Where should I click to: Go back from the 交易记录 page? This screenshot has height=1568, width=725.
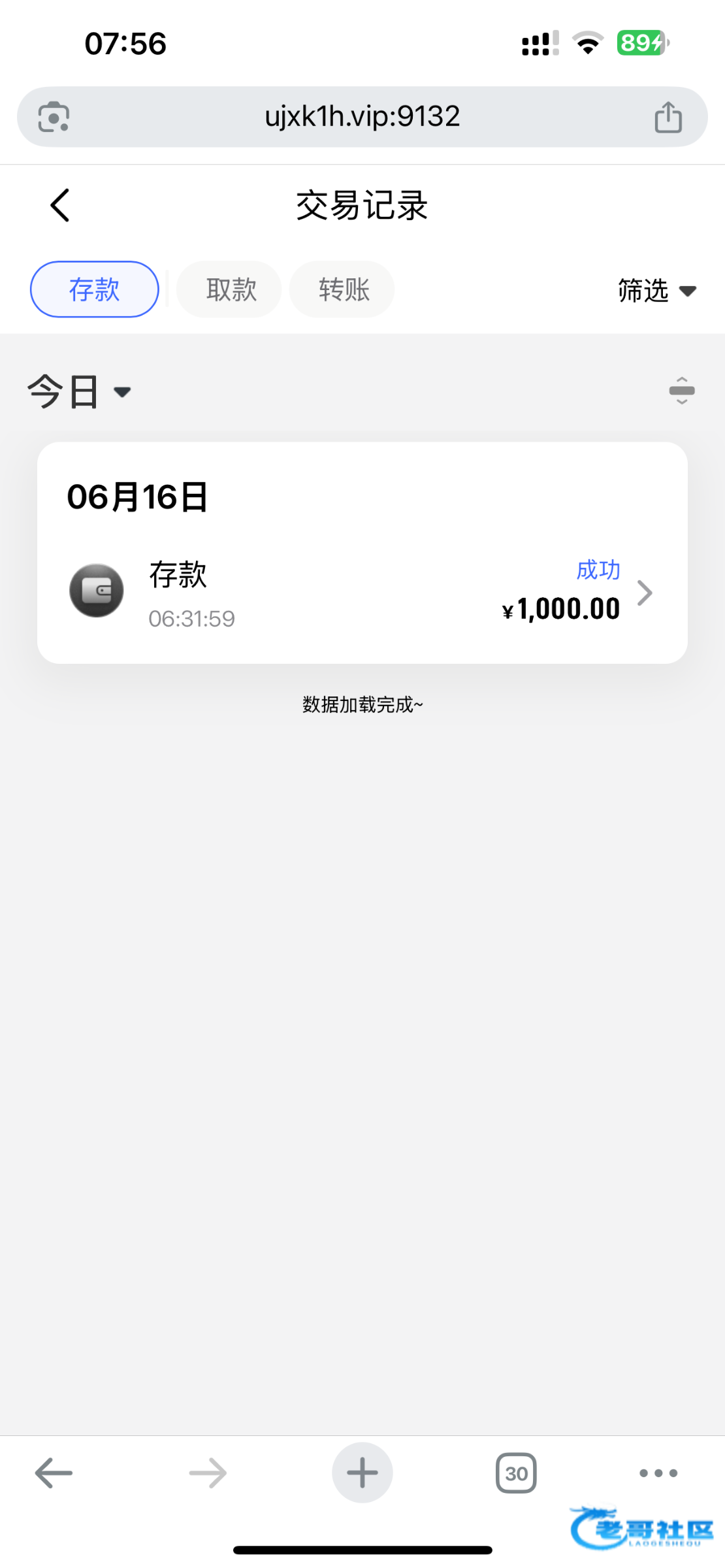coord(59,206)
